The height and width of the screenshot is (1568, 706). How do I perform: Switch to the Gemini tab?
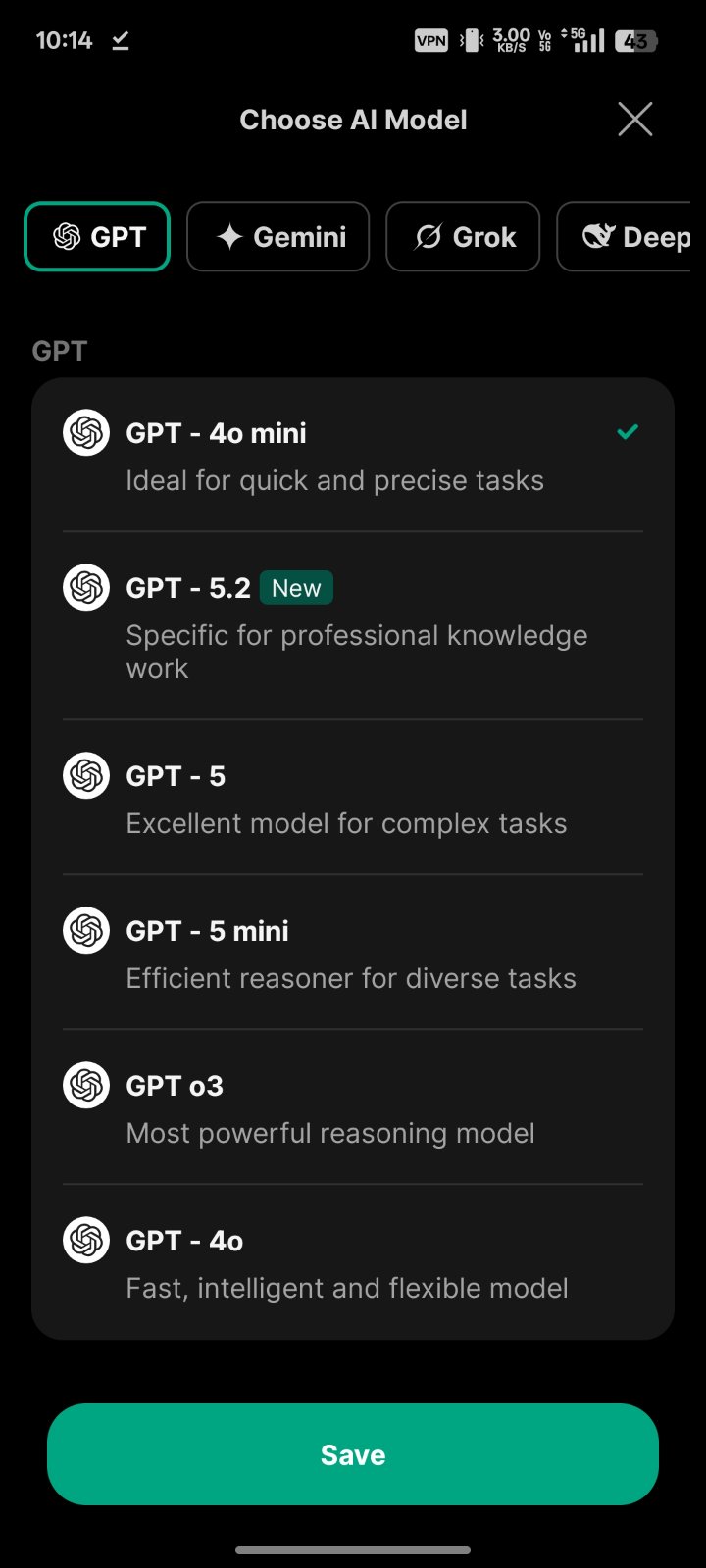[x=278, y=236]
